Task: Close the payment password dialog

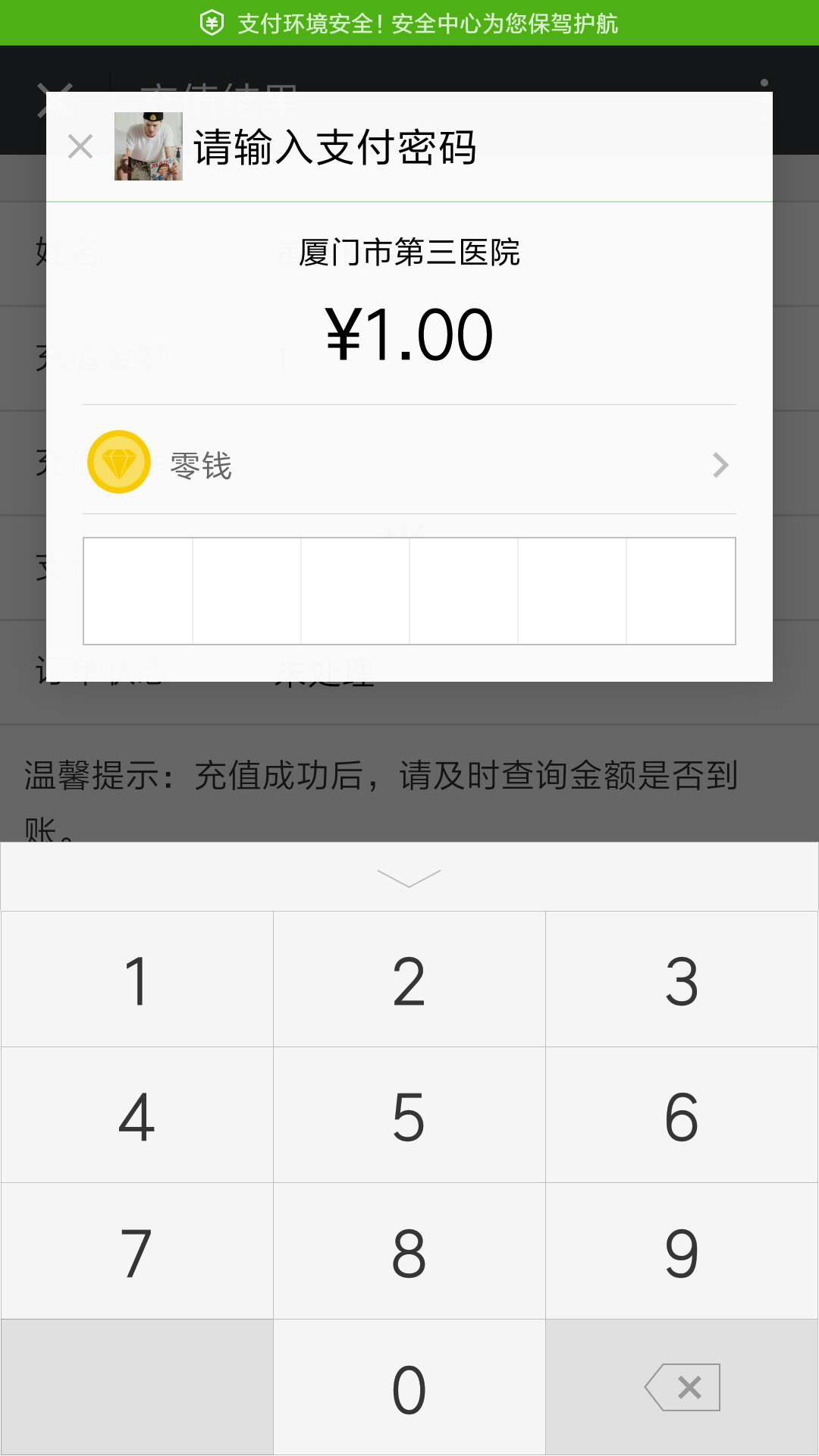Action: pos(80,146)
